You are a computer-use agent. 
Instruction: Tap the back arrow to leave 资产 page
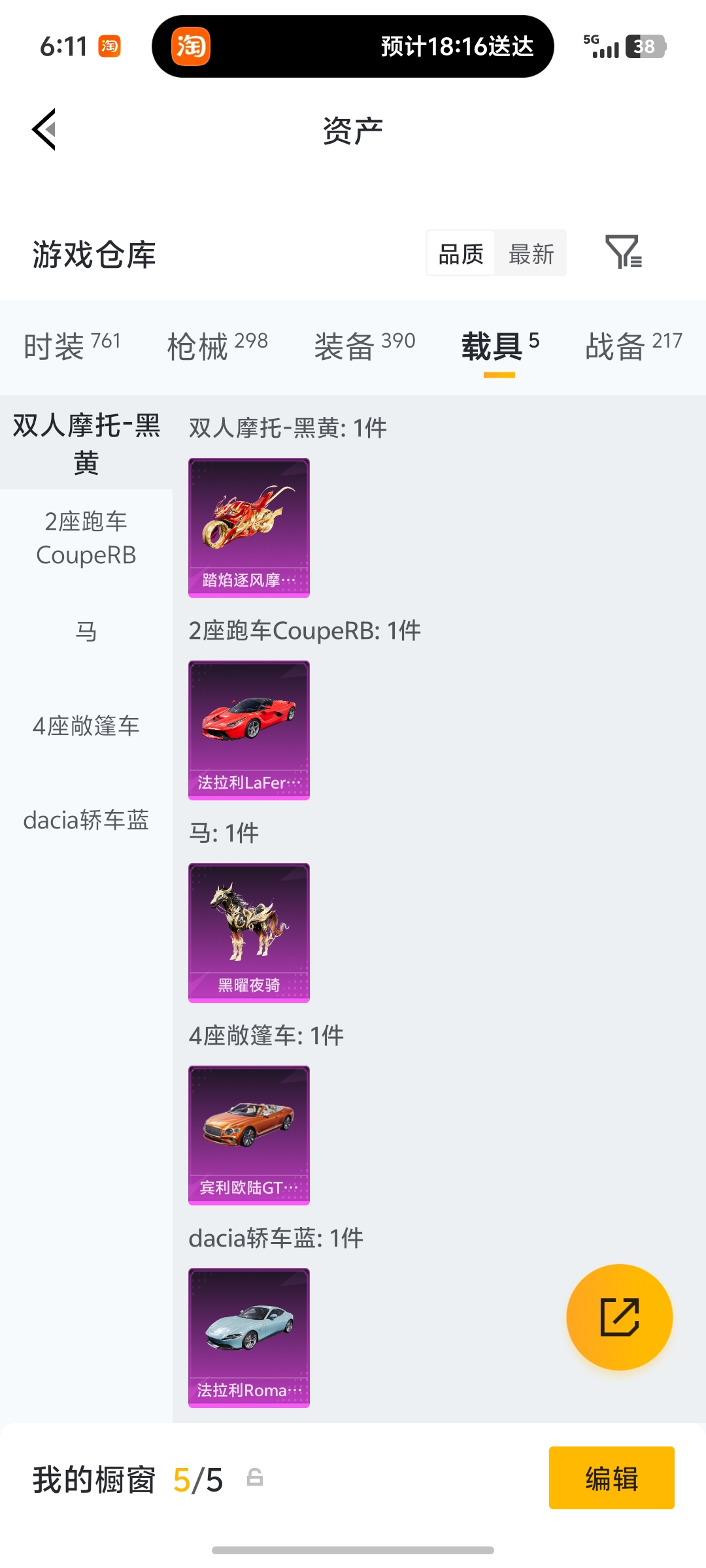click(x=43, y=129)
